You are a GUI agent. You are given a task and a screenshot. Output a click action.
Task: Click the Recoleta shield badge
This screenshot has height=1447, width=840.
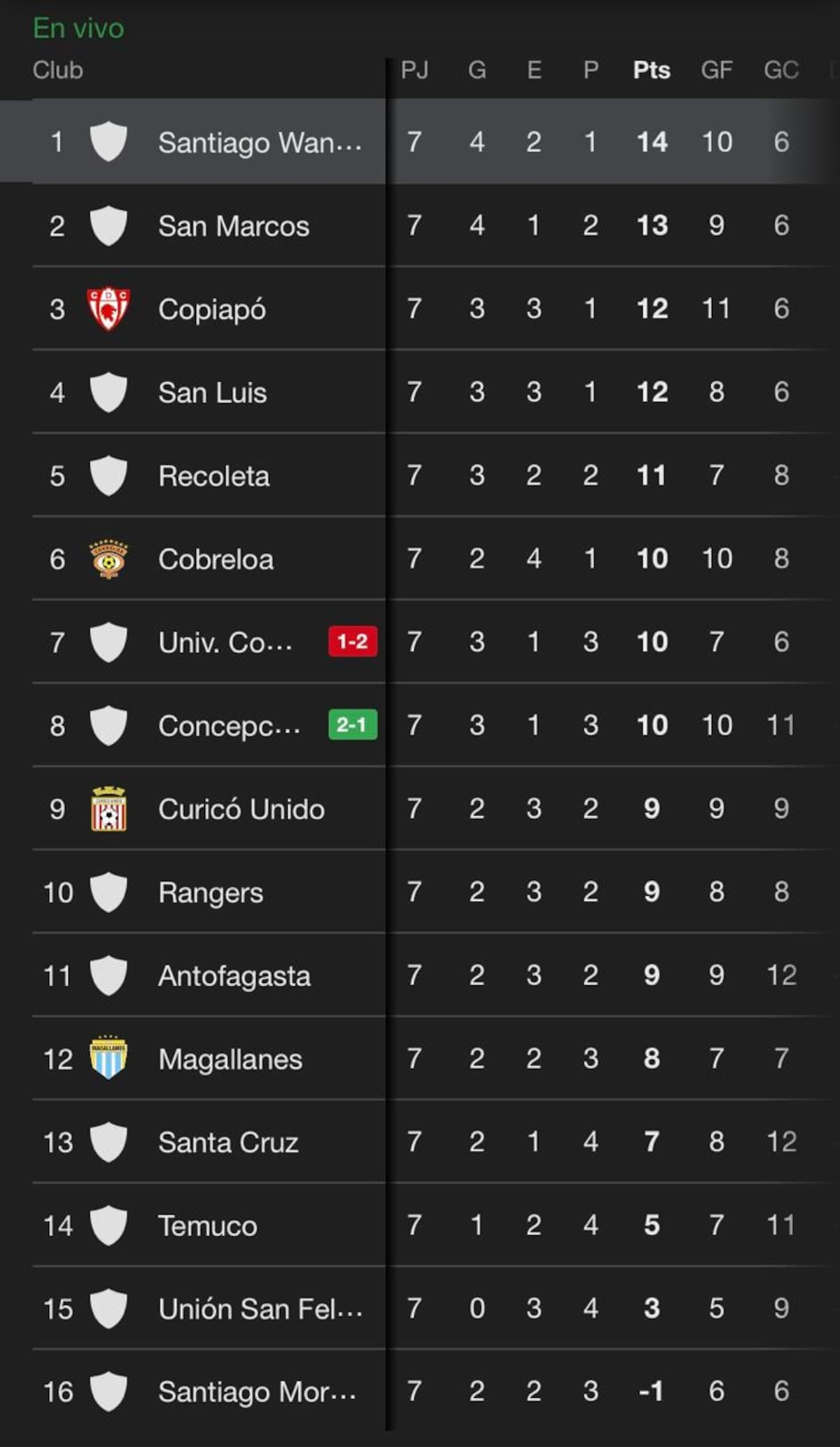pyautogui.click(x=108, y=475)
